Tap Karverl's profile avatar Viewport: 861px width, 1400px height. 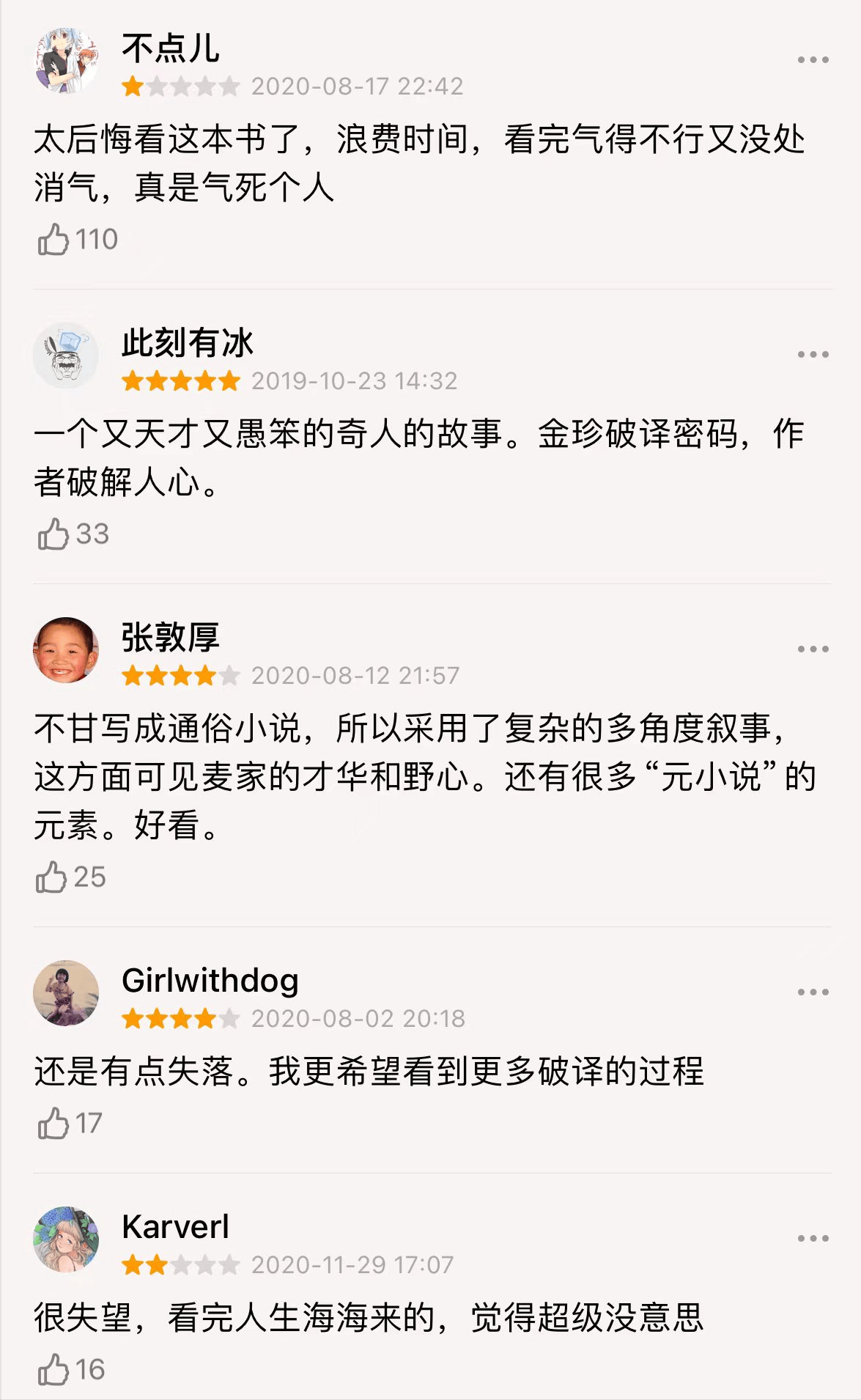point(66,1239)
